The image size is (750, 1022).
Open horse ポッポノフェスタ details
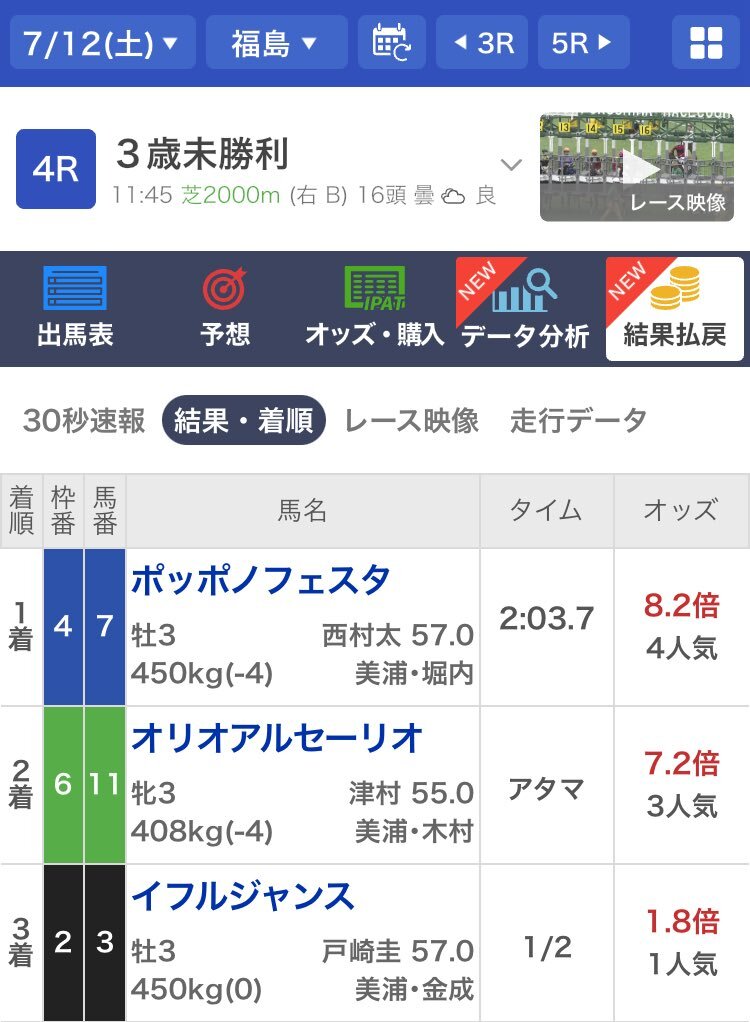[261, 580]
